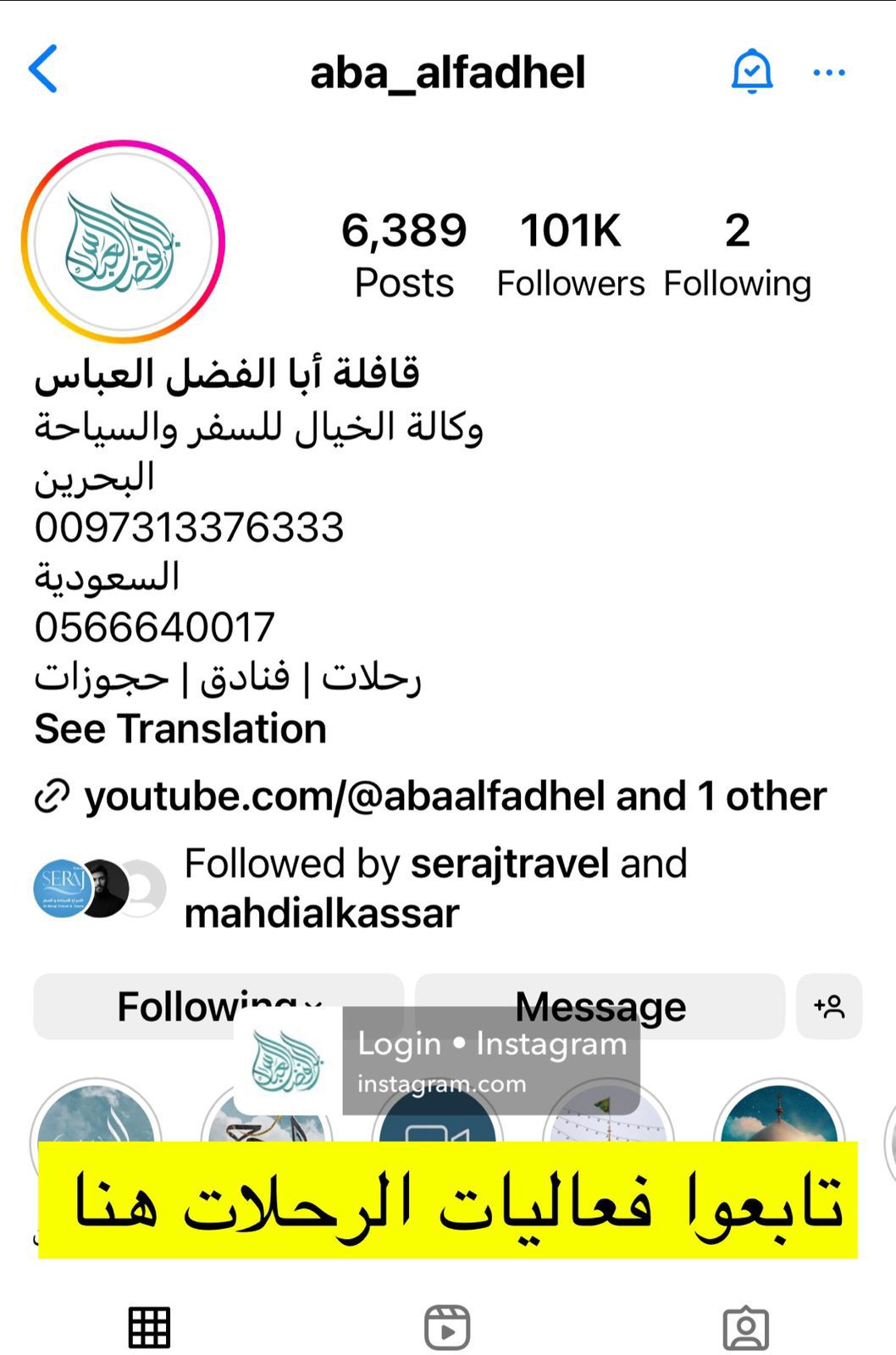This screenshot has height=1355, width=896.
Task: Open the notification bell settings
Action: (751, 71)
